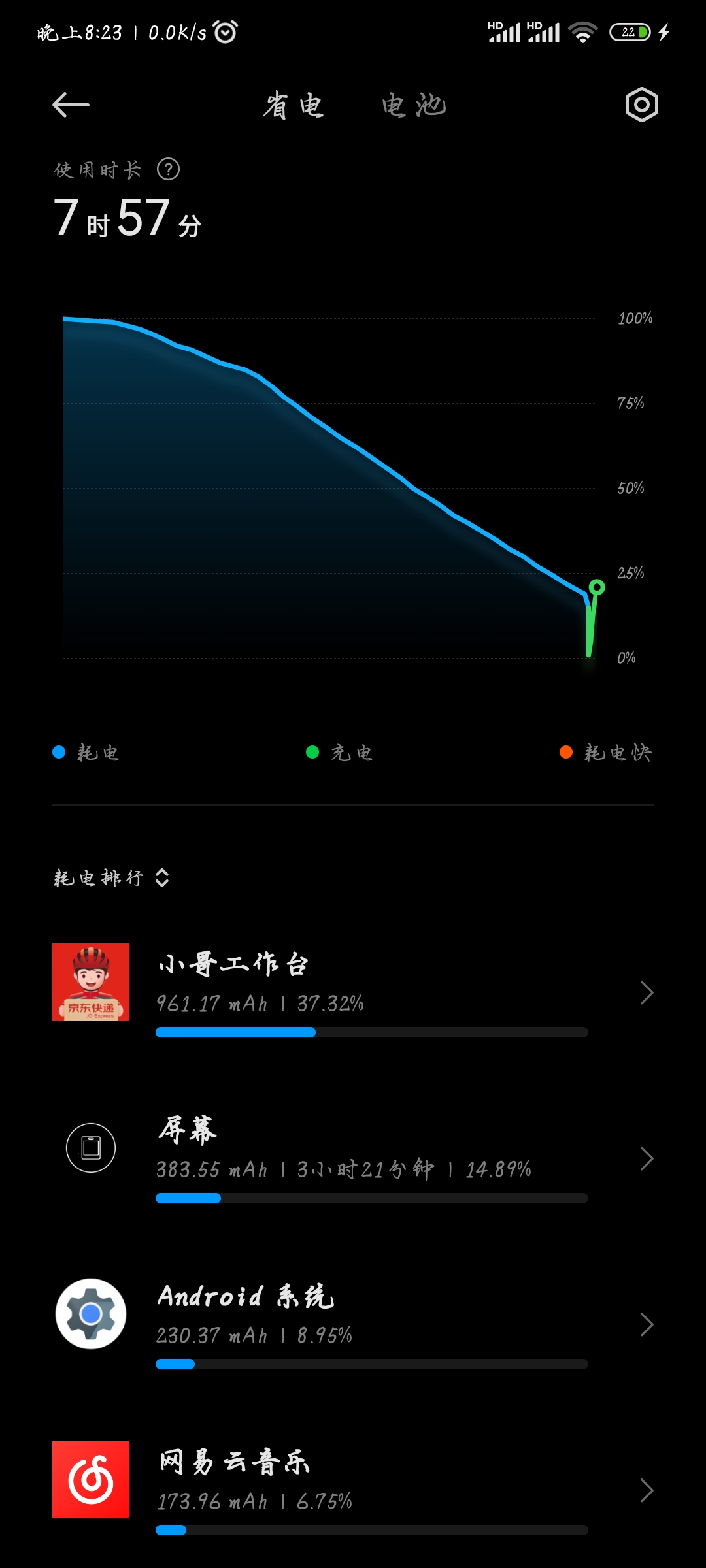This screenshot has height=1568, width=706.
Task: Go back using the top-left arrow
Action: coord(71,105)
